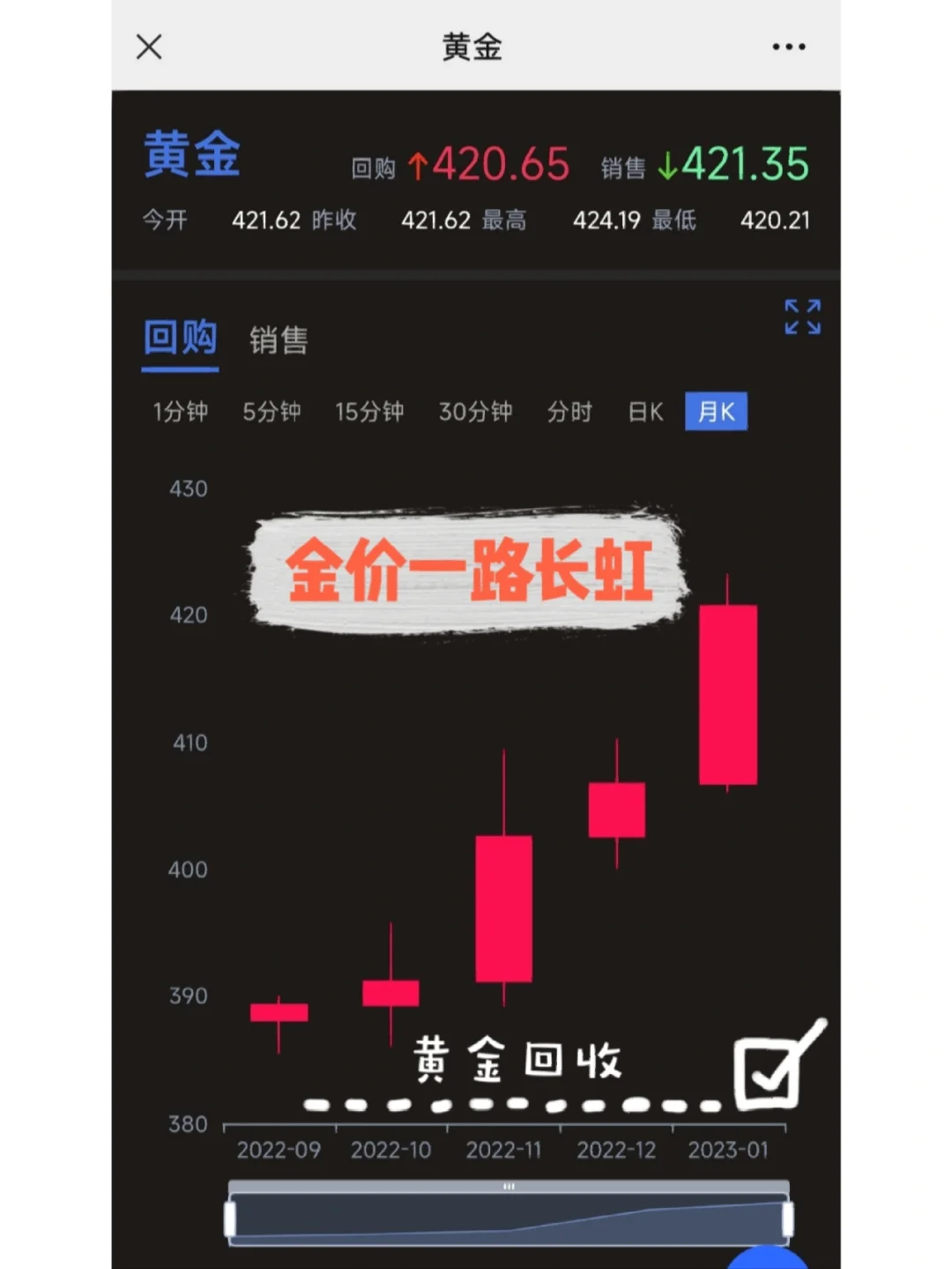Switch the chart to 日K view
952x1269 pixels.
click(645, 412)
